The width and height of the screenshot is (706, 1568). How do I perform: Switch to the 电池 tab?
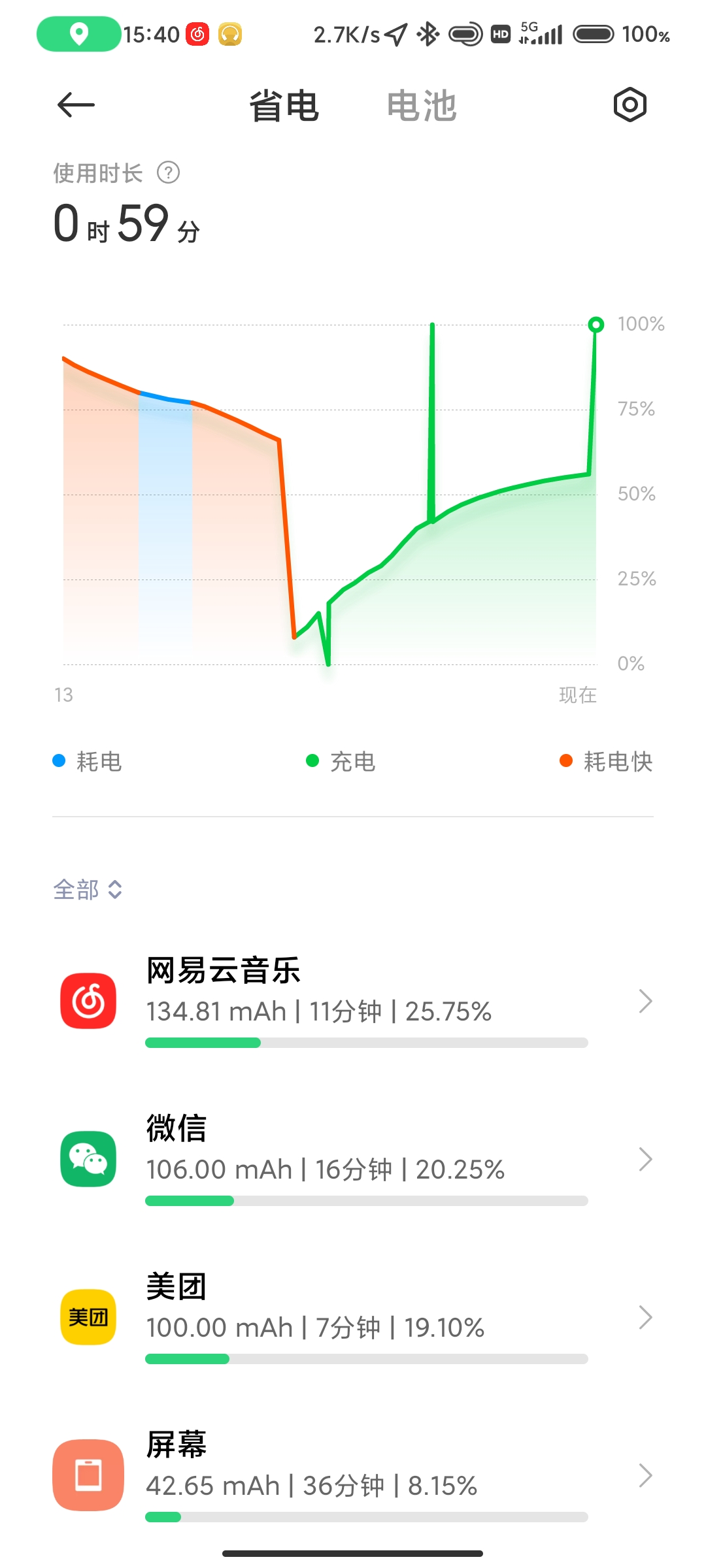[422, 106]
